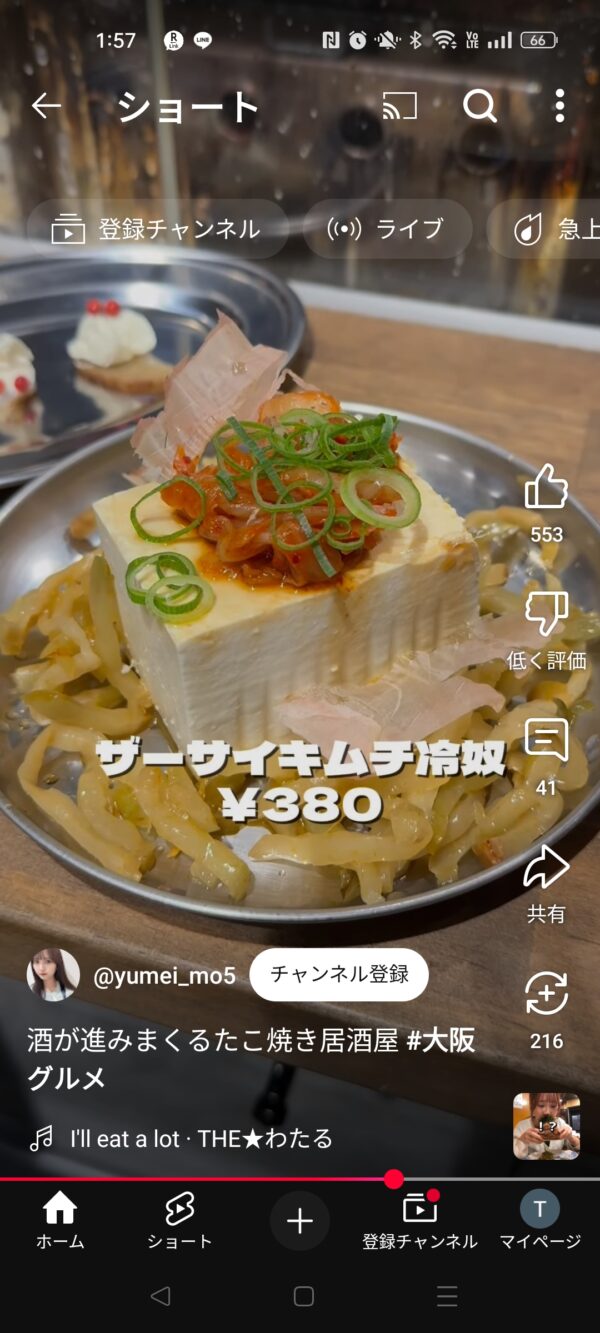The height and width of the screenshot is (1333, 600).
Task: Dislike with the 低く評価 button
Action: point(546,615)
